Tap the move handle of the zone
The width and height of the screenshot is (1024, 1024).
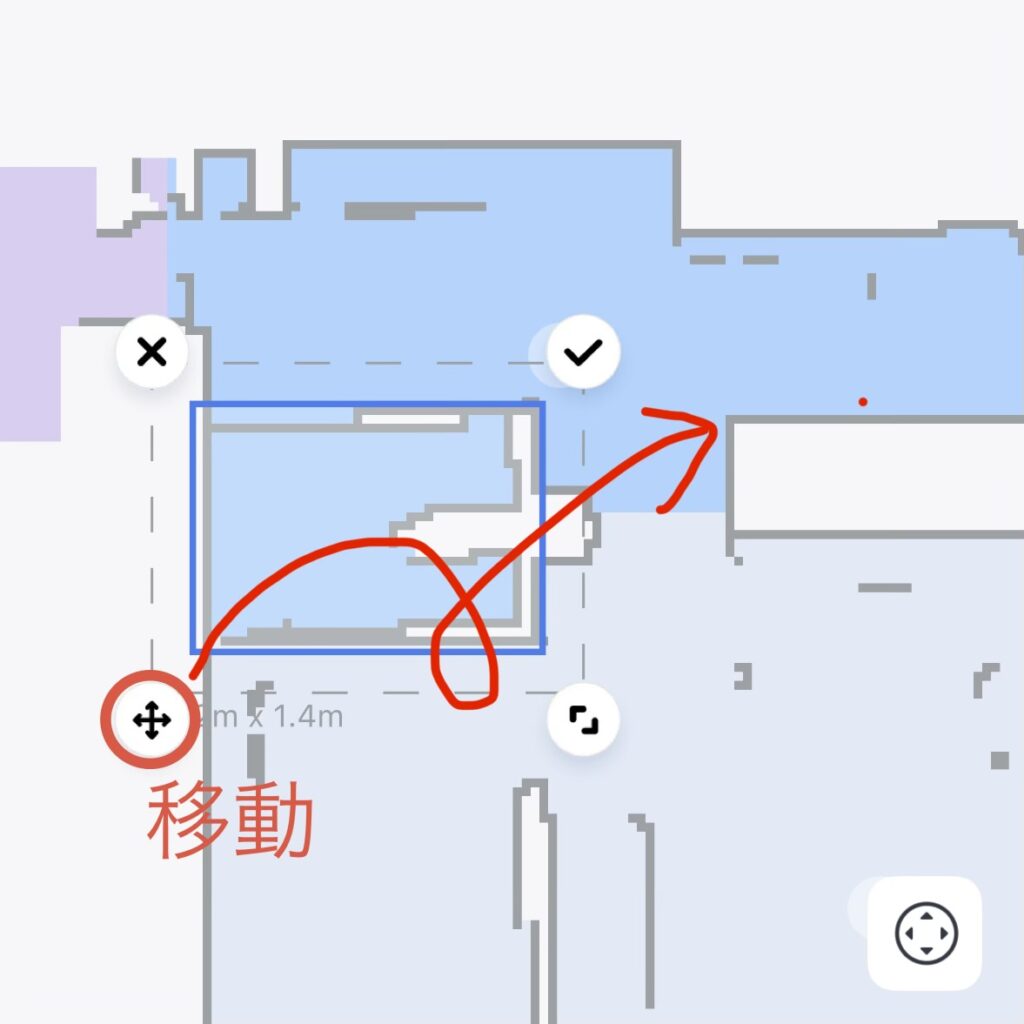coord(151,720)
